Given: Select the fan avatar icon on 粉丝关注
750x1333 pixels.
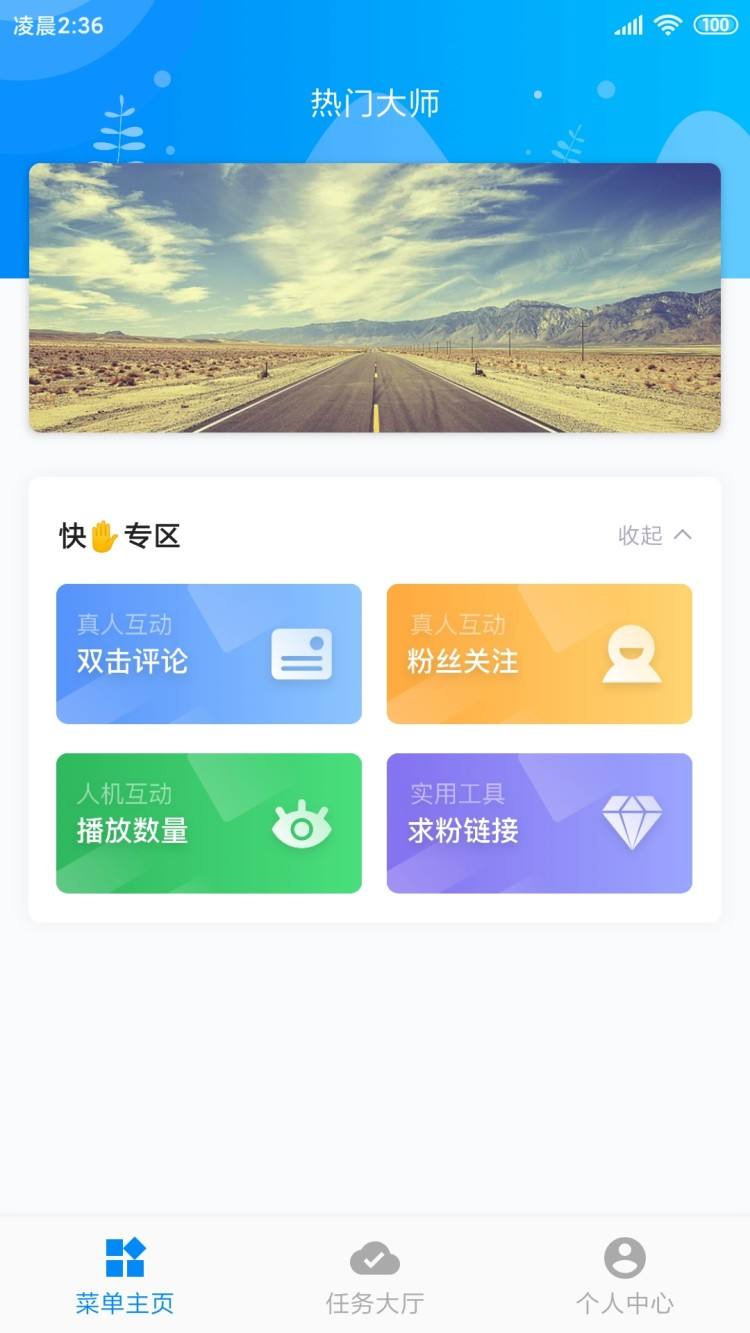Looking at the screenshot, I should 630,654.
